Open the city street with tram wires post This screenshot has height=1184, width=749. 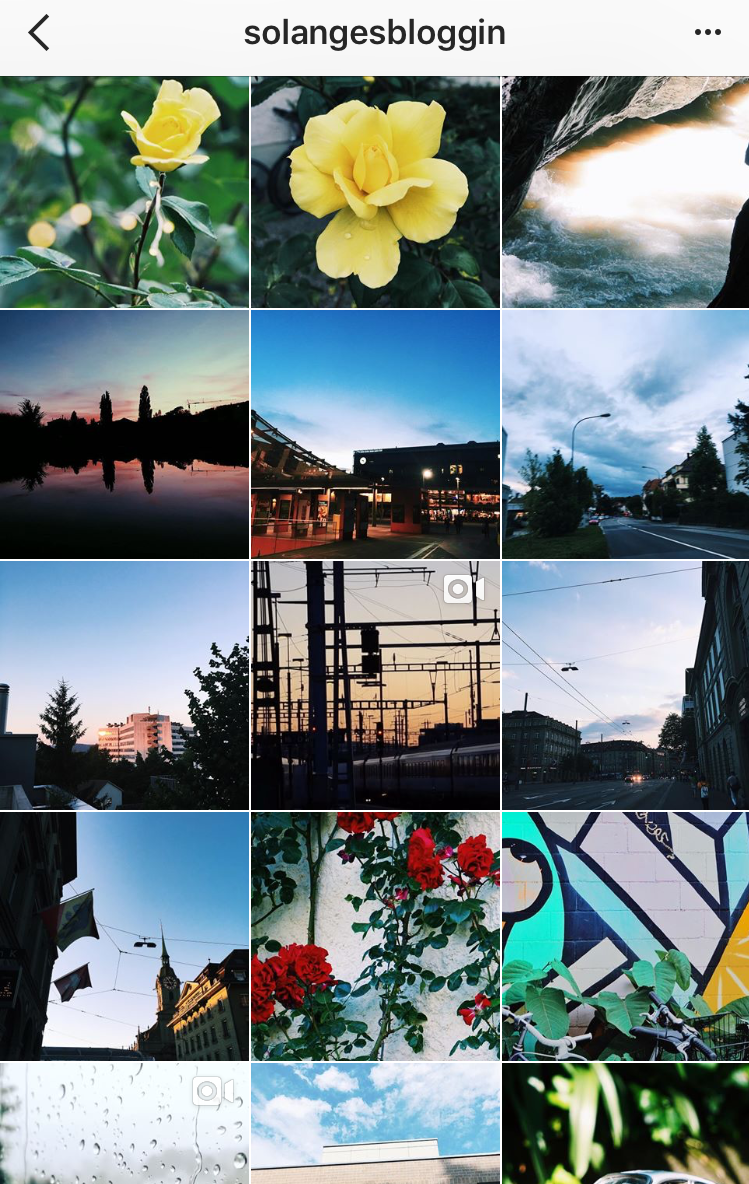click(625, 685)
